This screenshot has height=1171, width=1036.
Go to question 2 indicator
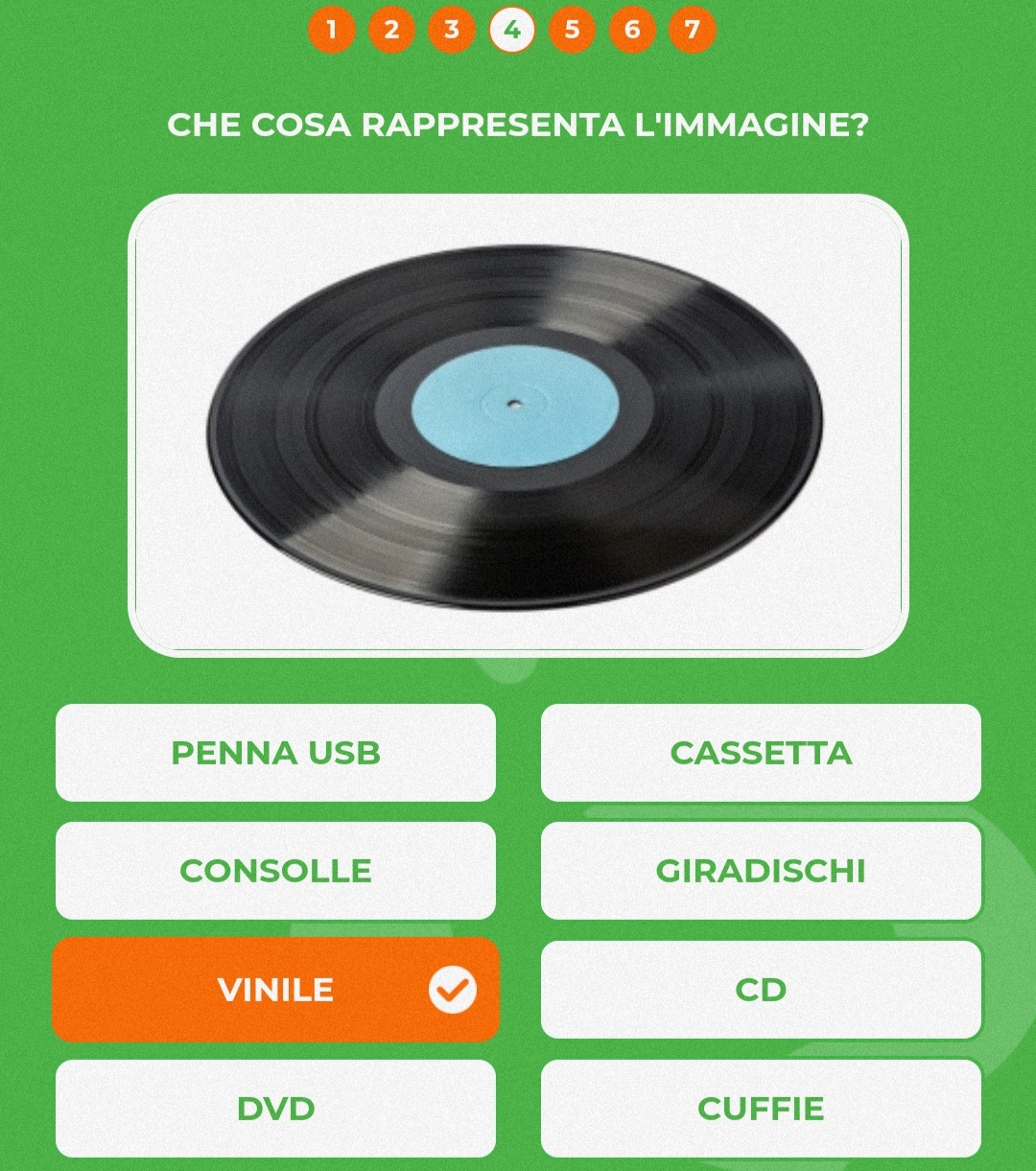391,30
